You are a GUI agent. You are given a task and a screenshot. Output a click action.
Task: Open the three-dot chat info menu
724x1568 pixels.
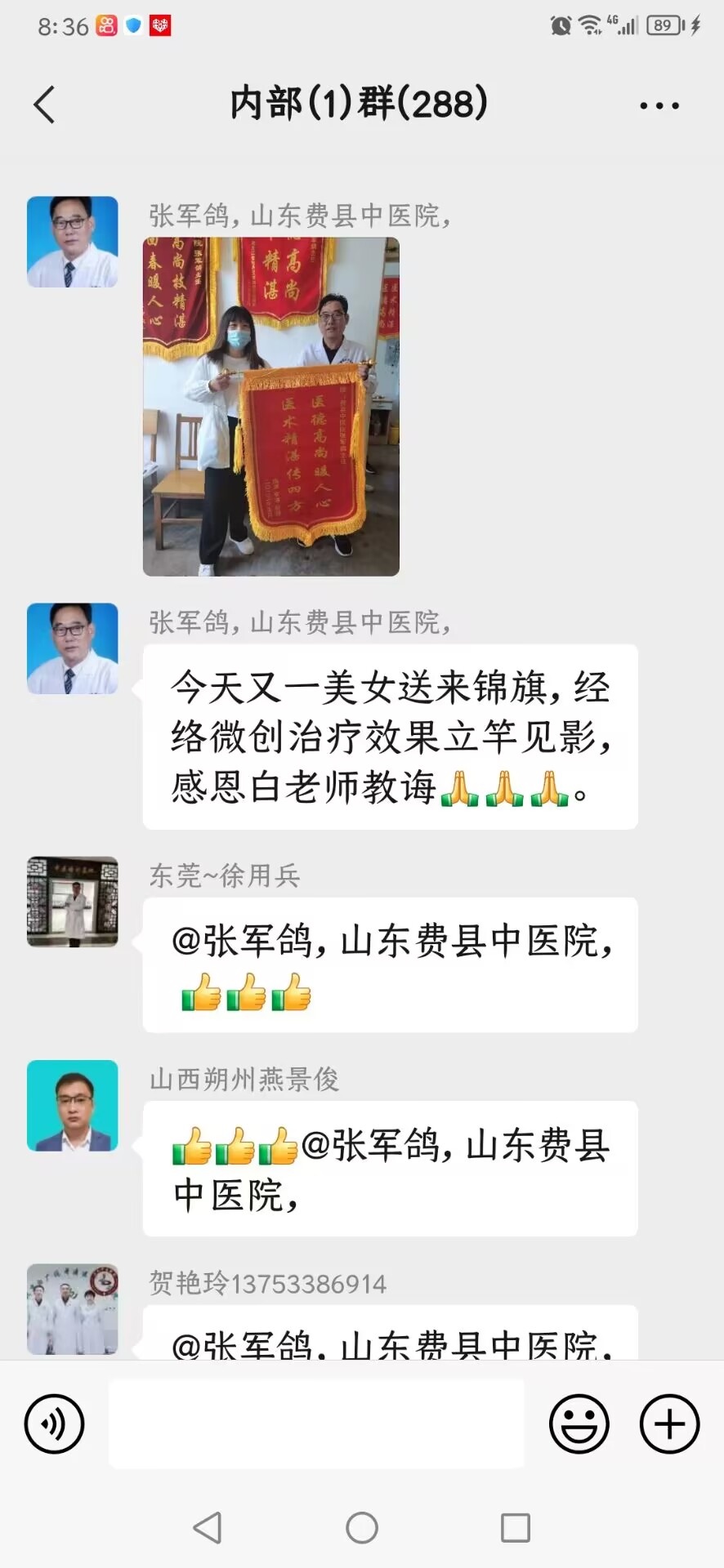coord(659,105)
